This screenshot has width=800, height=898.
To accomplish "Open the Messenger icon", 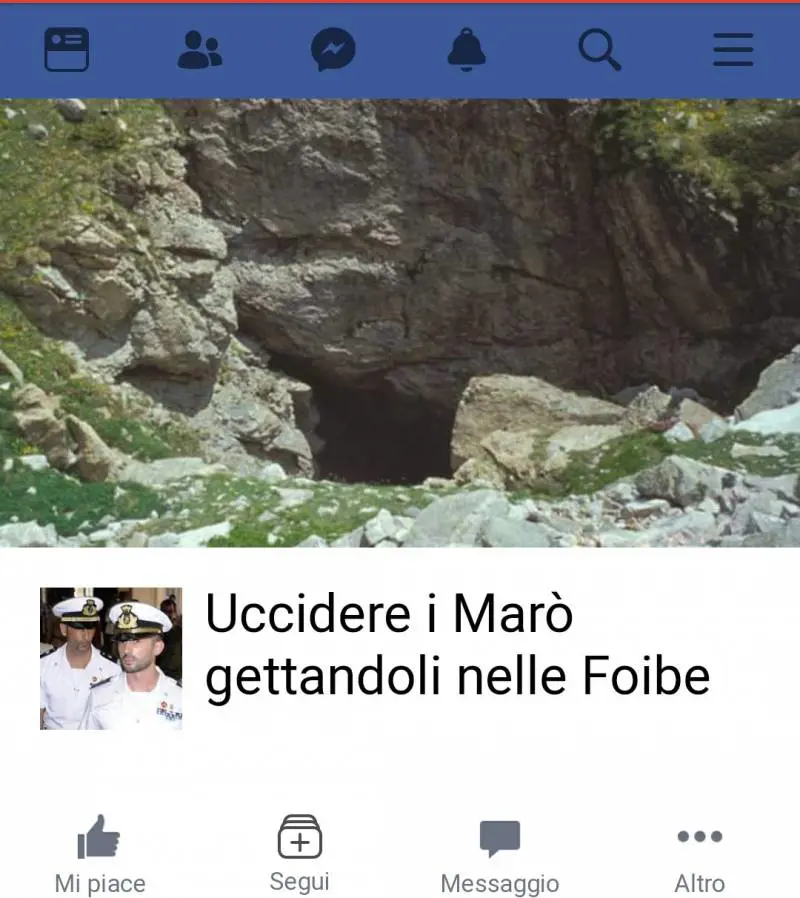I will [333, 49].
